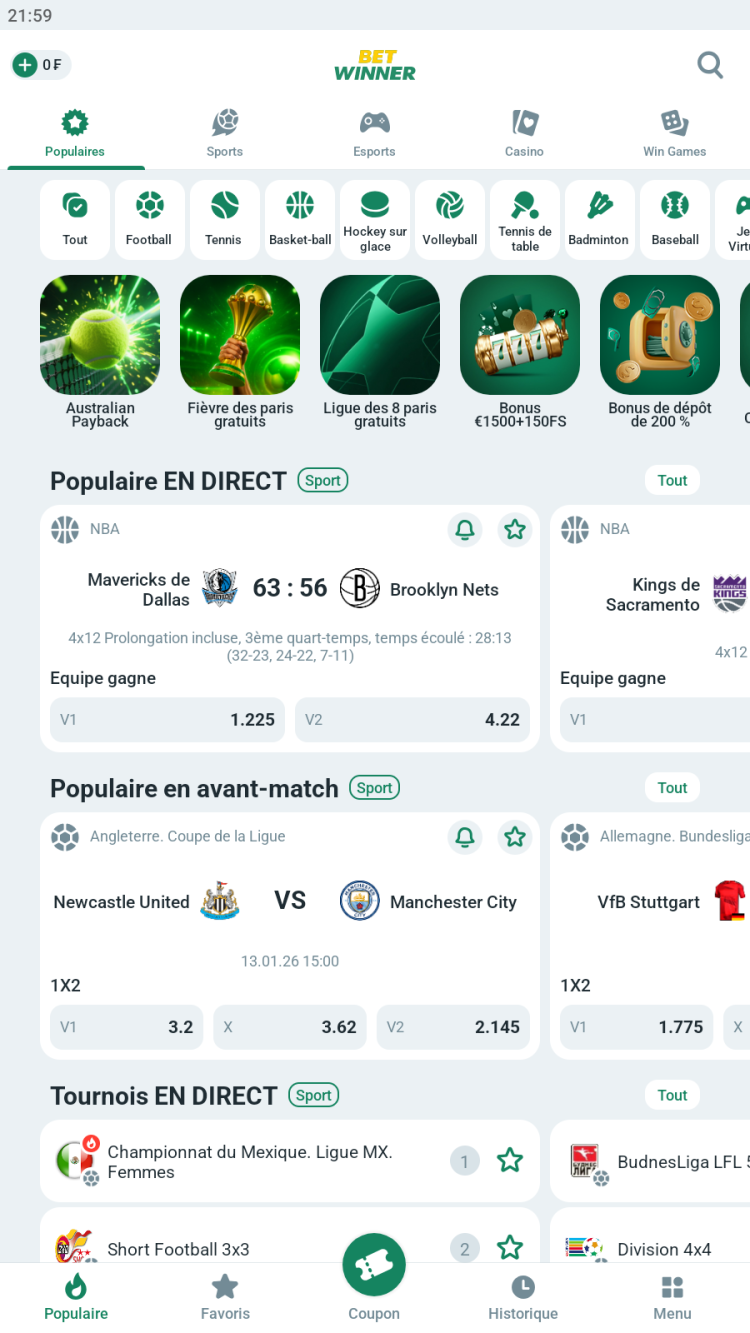
Task: Switch to the Sports tab
Action: (225, 134)
